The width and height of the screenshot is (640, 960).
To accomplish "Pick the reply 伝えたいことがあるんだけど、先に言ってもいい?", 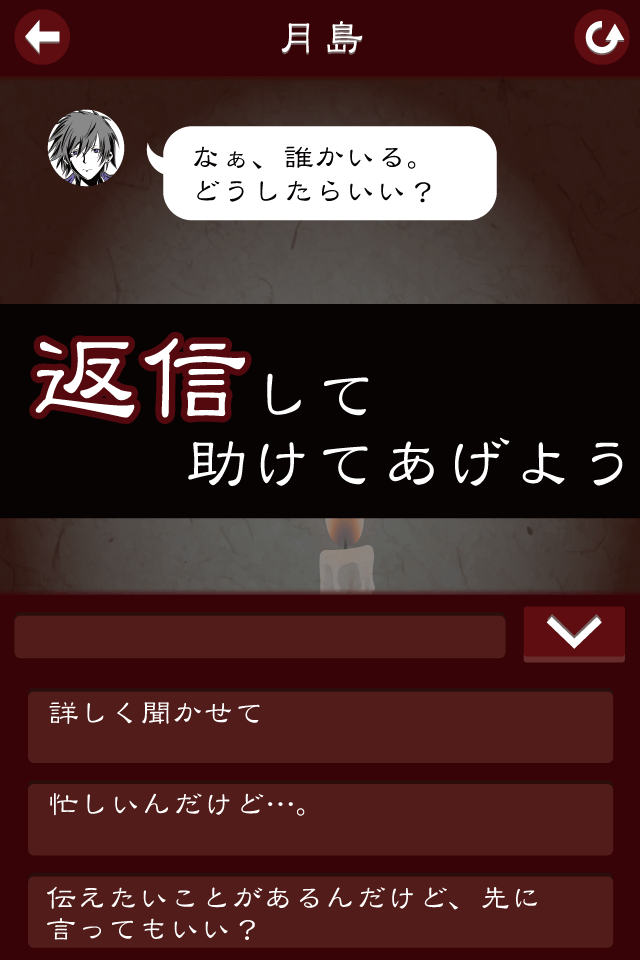I will click(320, 912).
